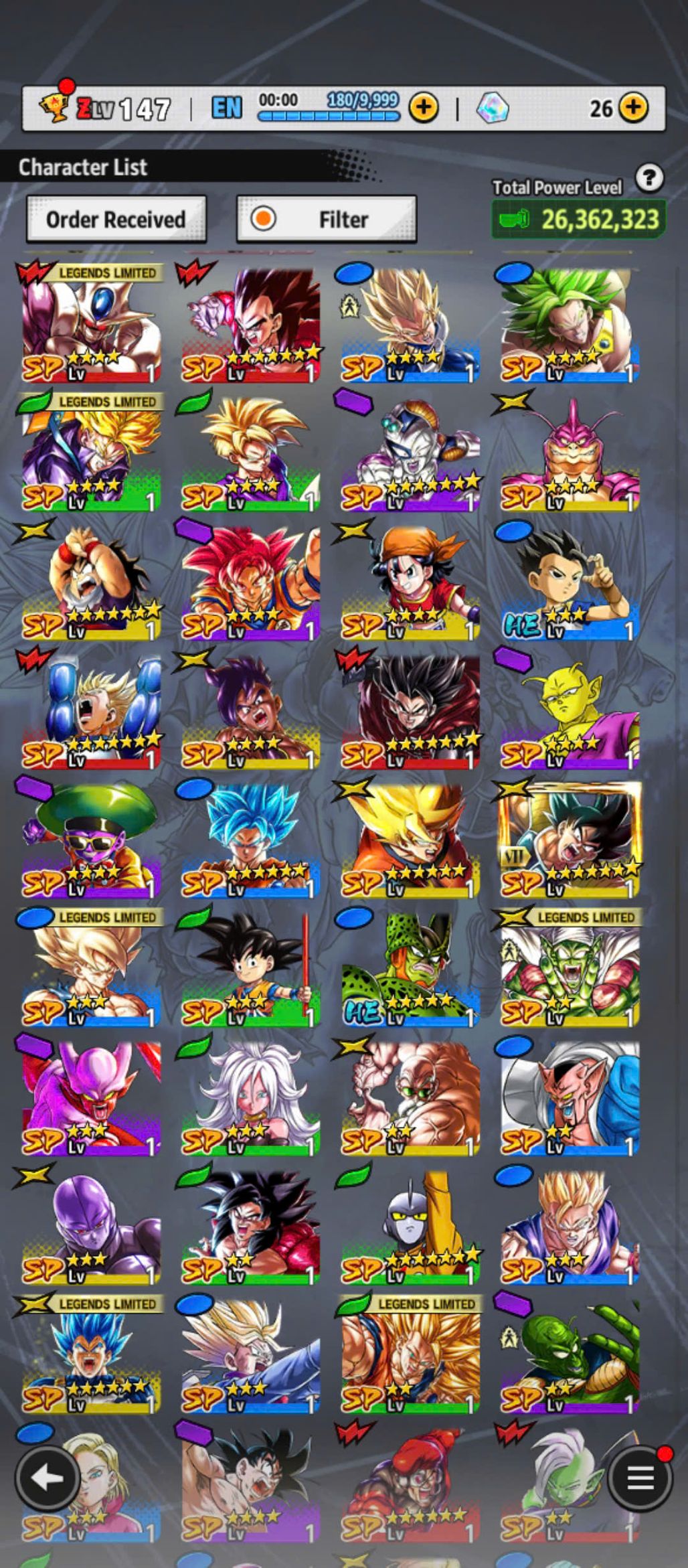Open the Order Received sort button
This screenshot has height=1568, width=688.
coord(116,219)
